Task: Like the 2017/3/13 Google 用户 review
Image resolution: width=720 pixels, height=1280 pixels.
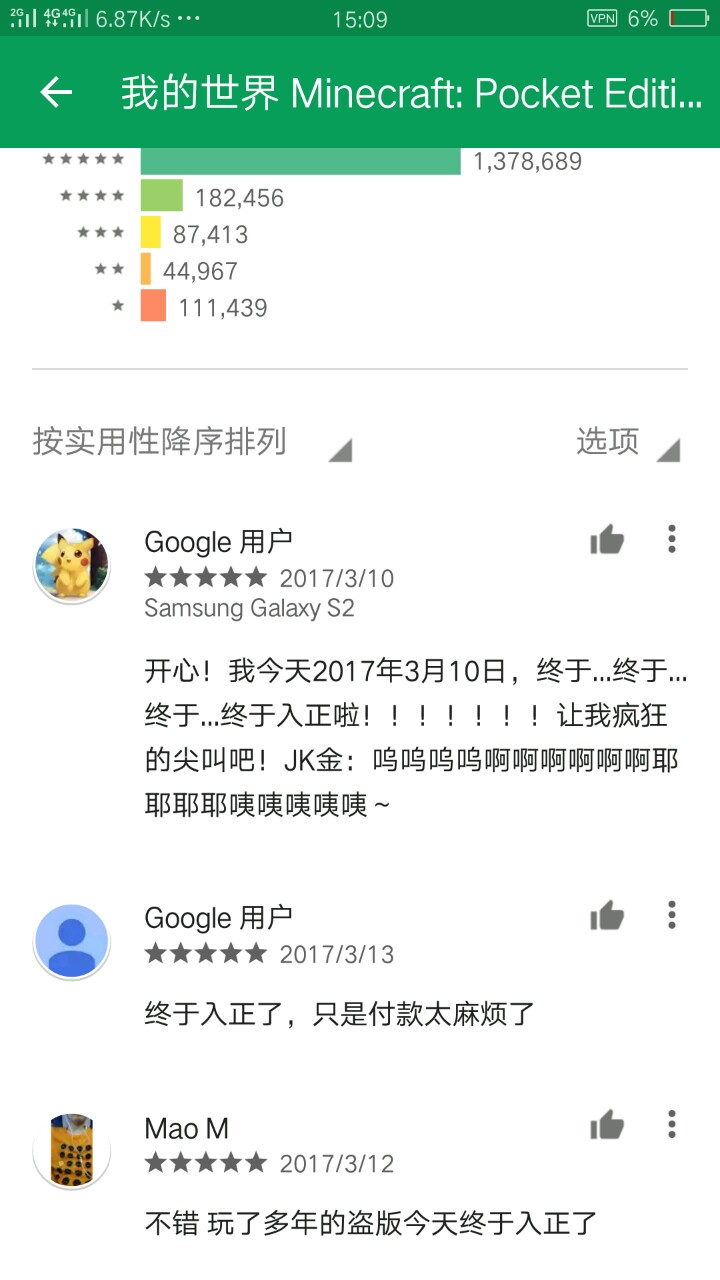Action: pyautogui.click(x=606, y=916)
